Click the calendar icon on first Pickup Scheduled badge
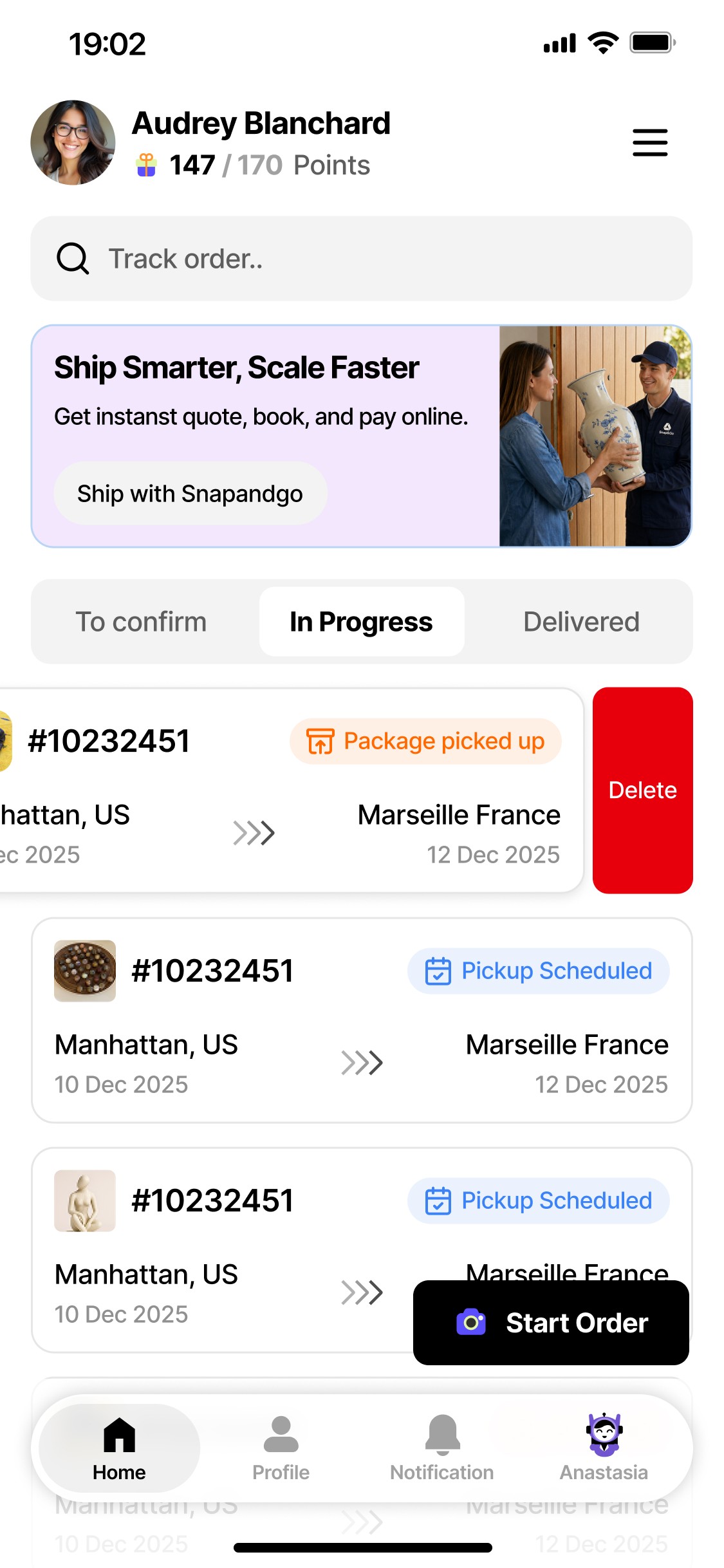This screenshot has width=724, height=1568. coord(437,971)
